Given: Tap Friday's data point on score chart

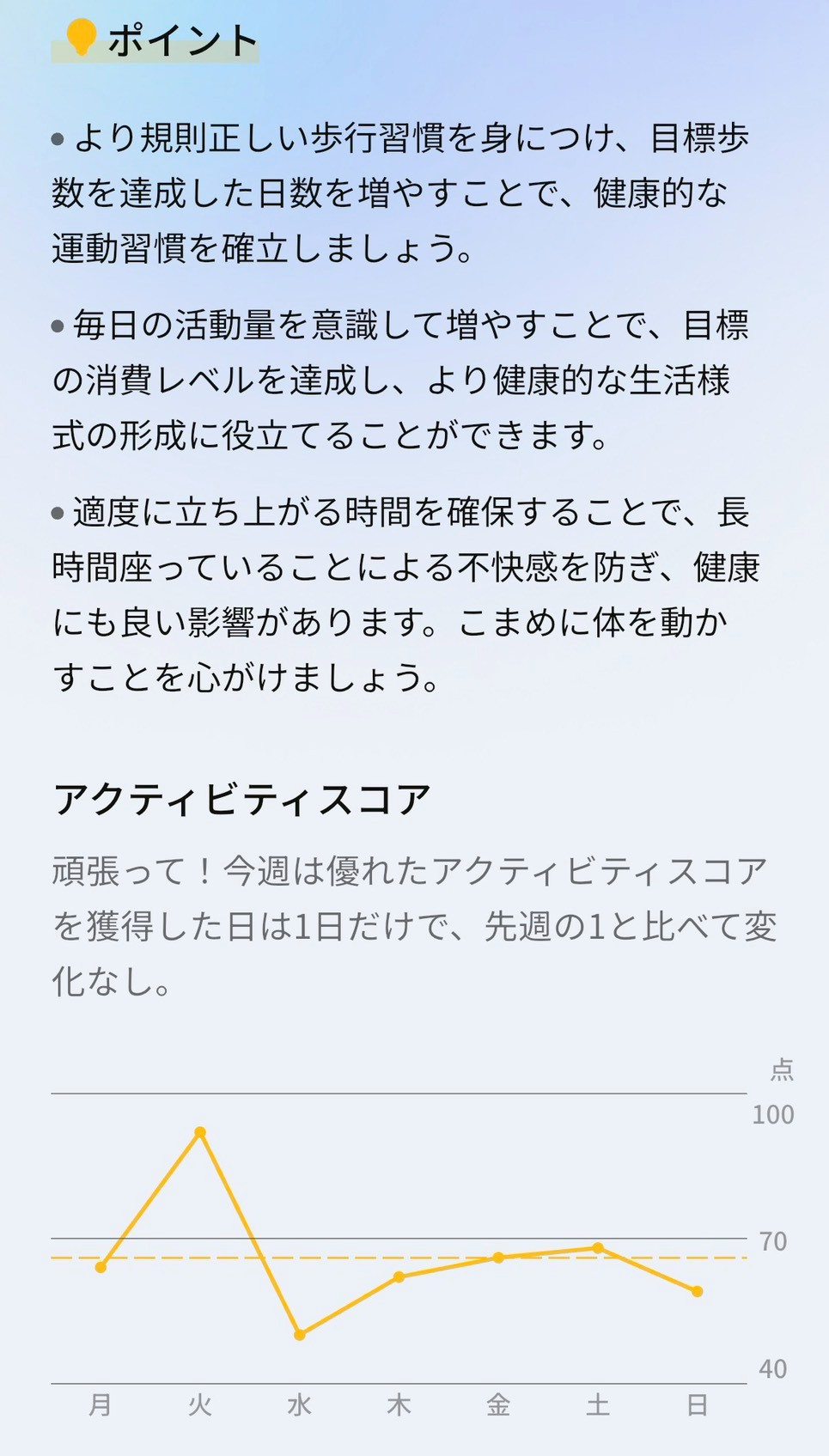Looking at the screenshot, I should (498, 1258).
